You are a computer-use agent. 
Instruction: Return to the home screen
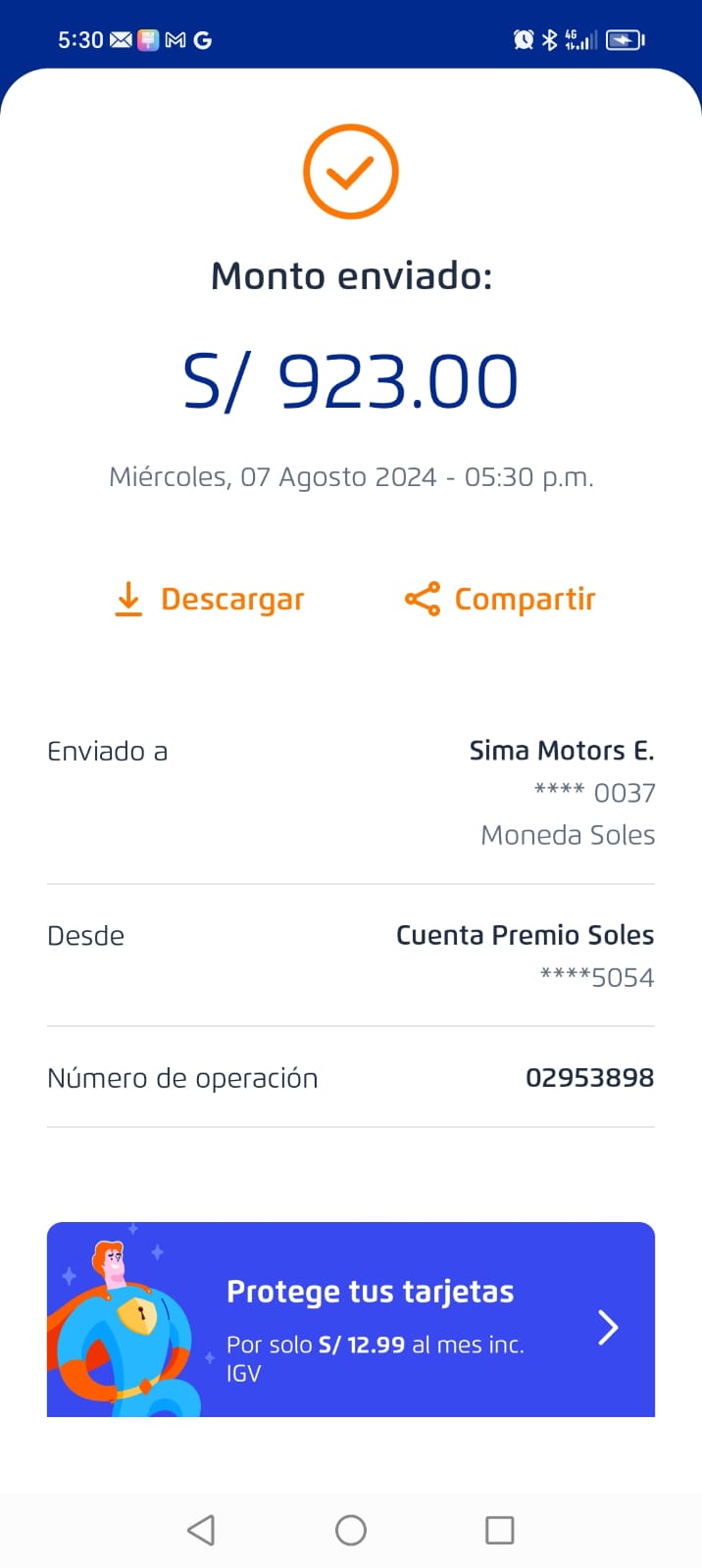pos(351,1530)
